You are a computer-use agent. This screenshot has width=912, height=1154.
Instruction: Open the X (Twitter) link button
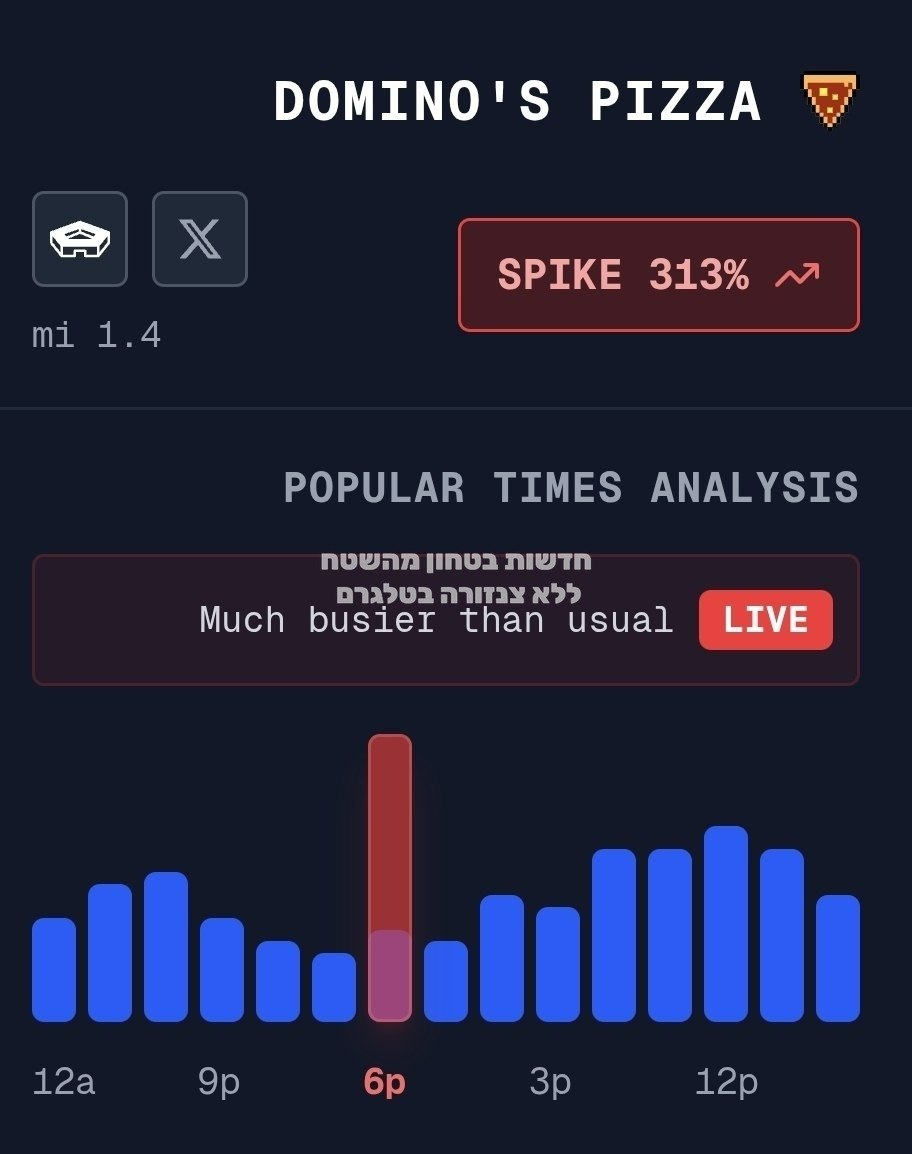tap(199, 238)
